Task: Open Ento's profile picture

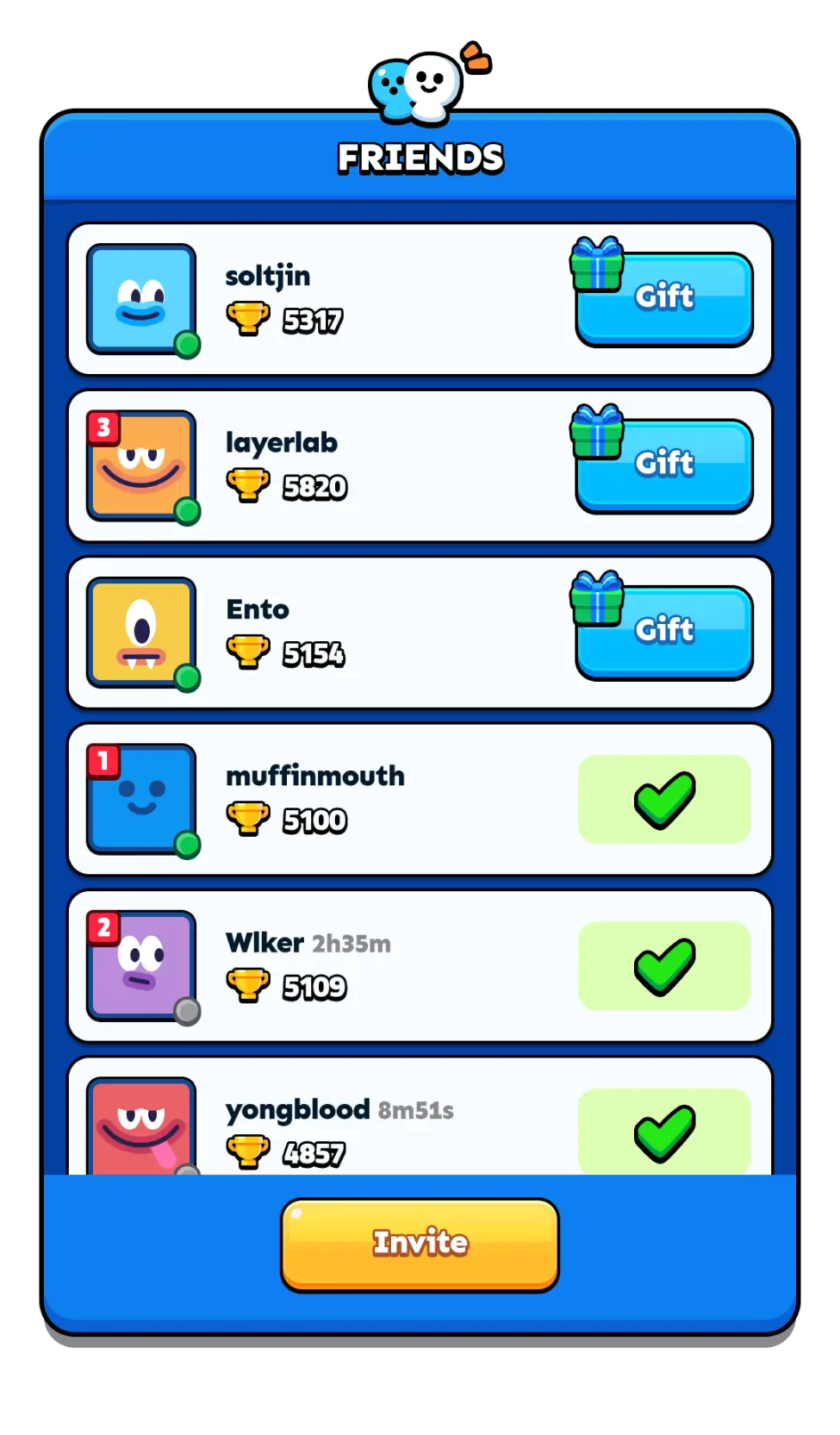Action: click(141, 632)
